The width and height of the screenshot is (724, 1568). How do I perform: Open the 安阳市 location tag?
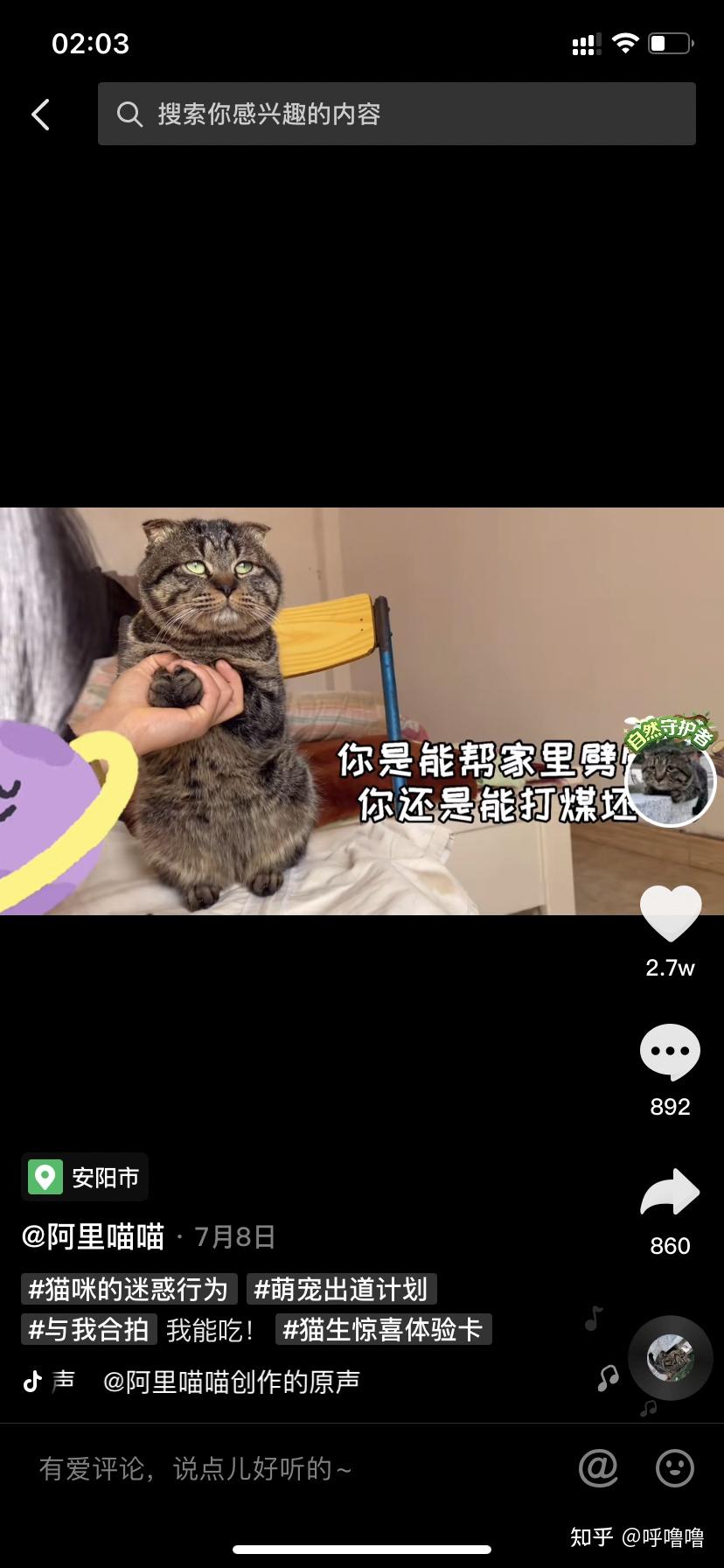pos(85,1178)
